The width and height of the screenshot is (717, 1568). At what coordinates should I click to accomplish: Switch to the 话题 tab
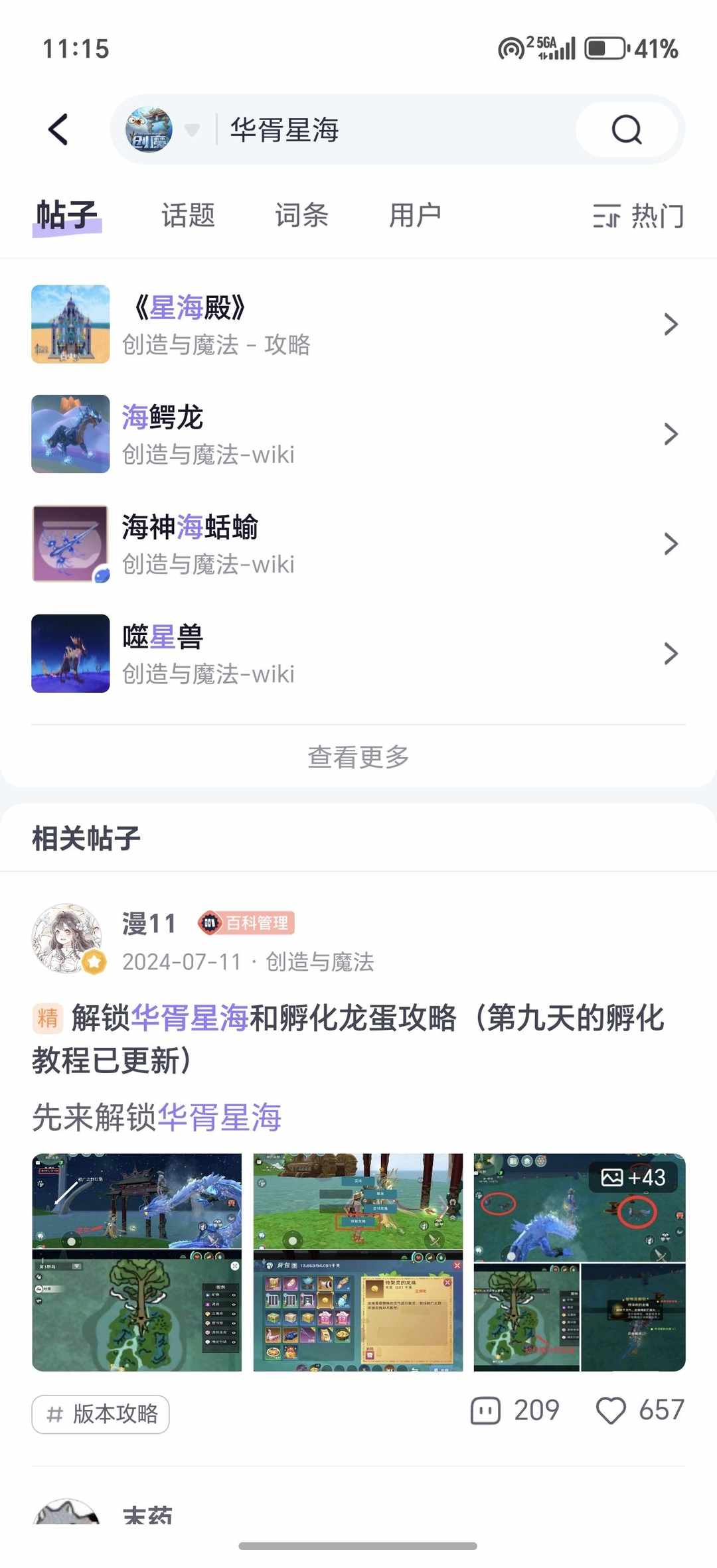pyautogui.click(x=188, y=216)
